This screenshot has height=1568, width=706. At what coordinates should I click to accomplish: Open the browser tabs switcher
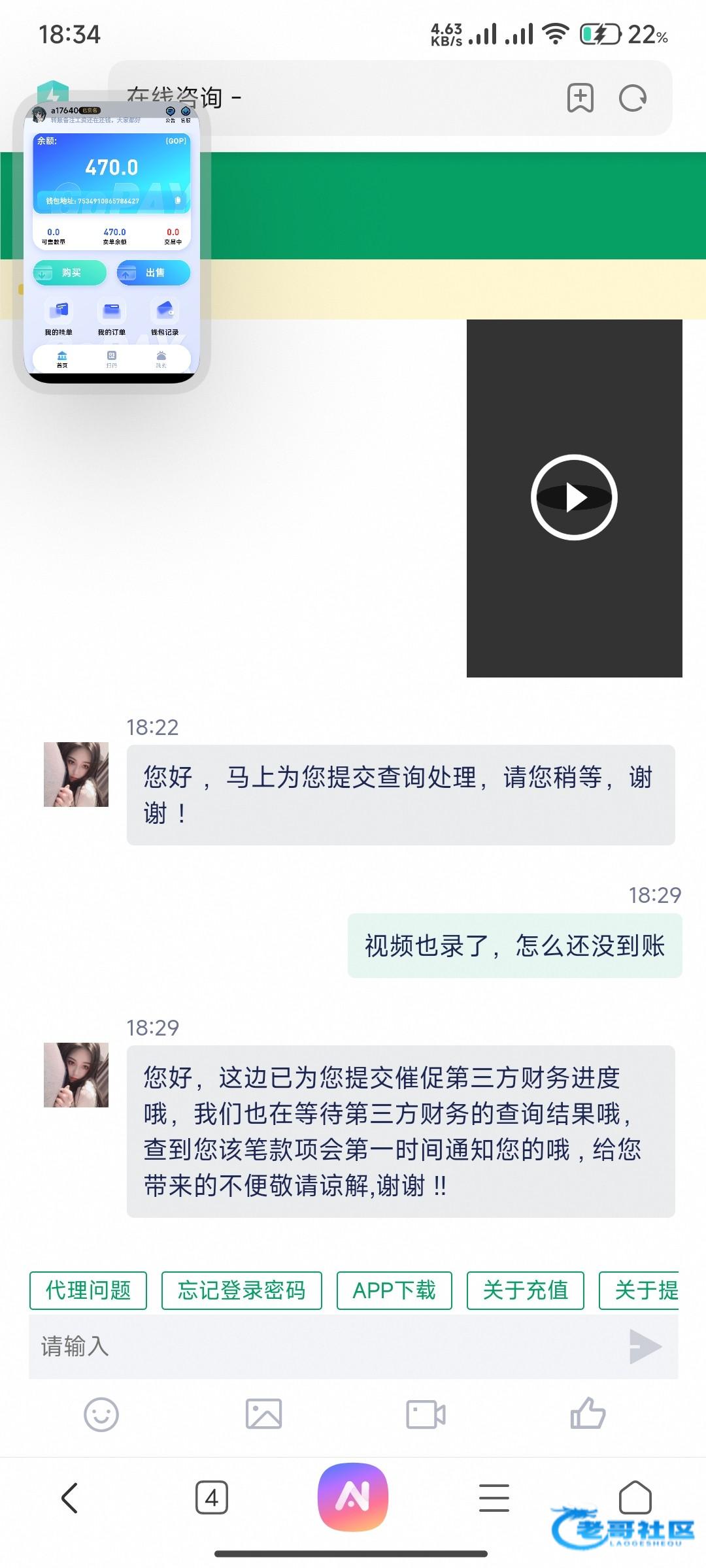coord(212,1497)
